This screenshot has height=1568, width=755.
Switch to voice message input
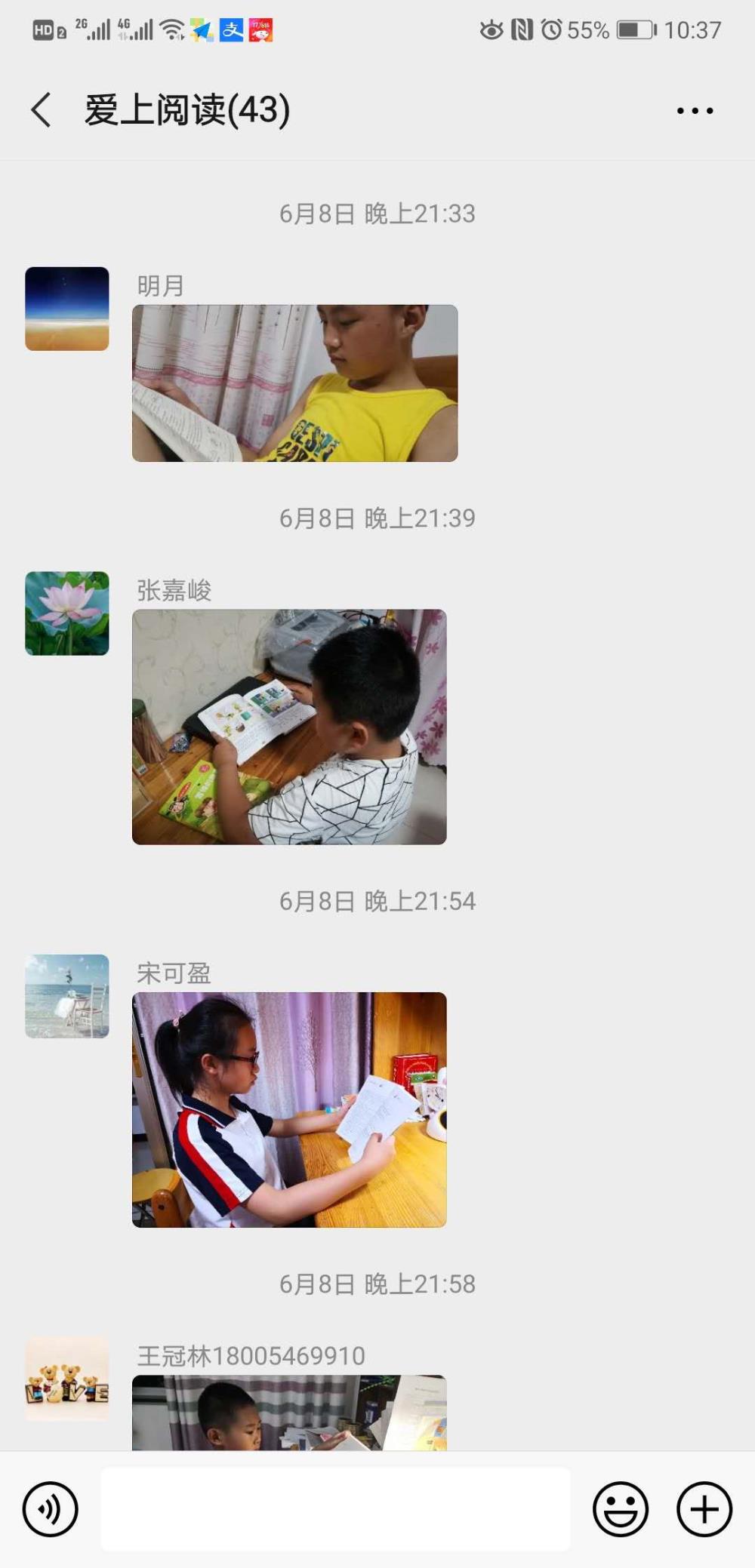[x=51, y=1509]
